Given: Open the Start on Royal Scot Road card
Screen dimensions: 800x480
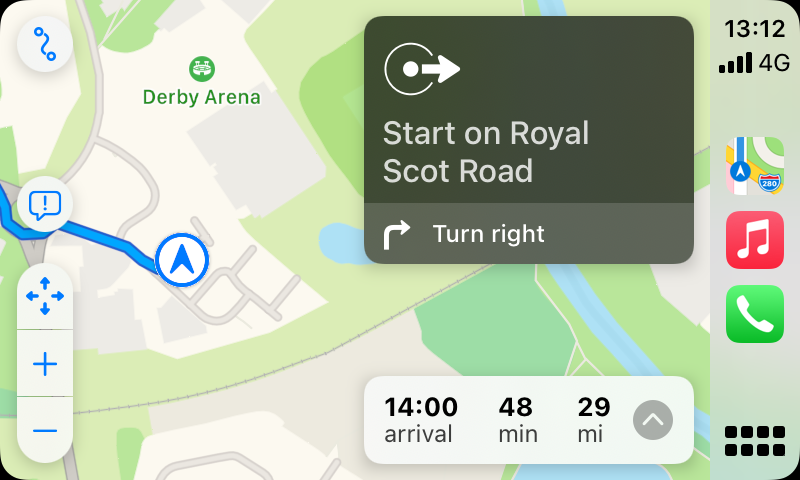Looking at the screenshot, I should pos(528,112).
